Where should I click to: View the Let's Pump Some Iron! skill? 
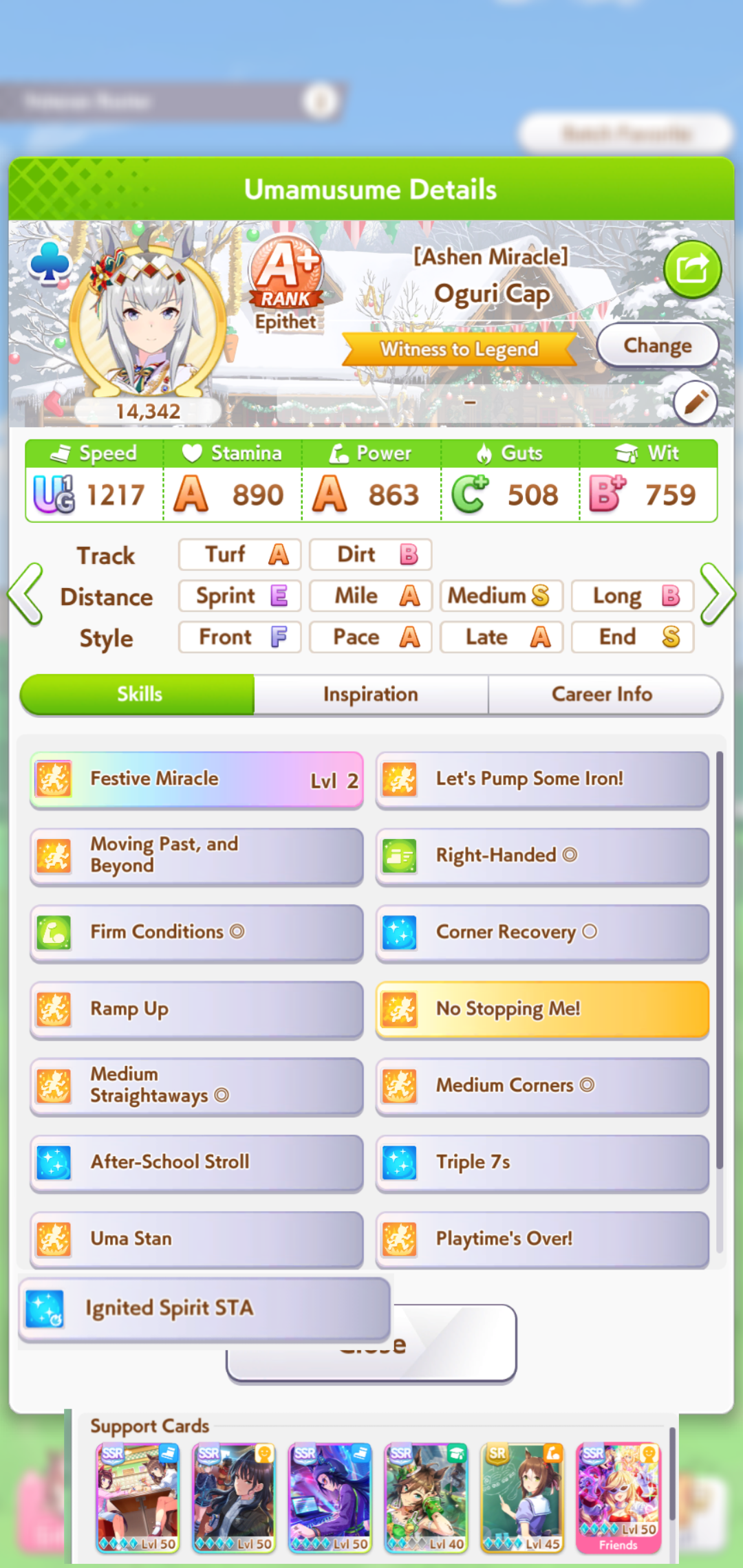542,780
